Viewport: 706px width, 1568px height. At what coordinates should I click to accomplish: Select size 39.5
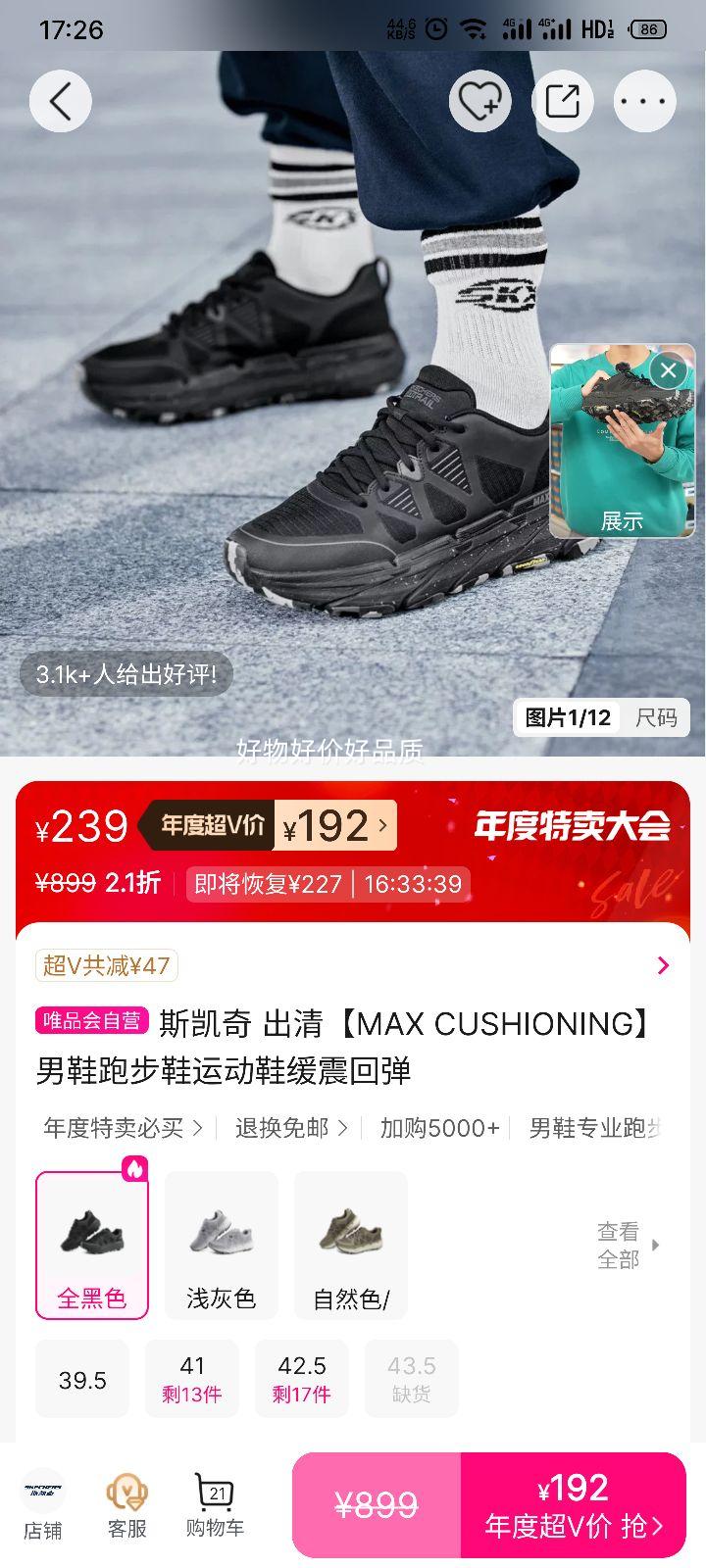tap(82, 1378)
